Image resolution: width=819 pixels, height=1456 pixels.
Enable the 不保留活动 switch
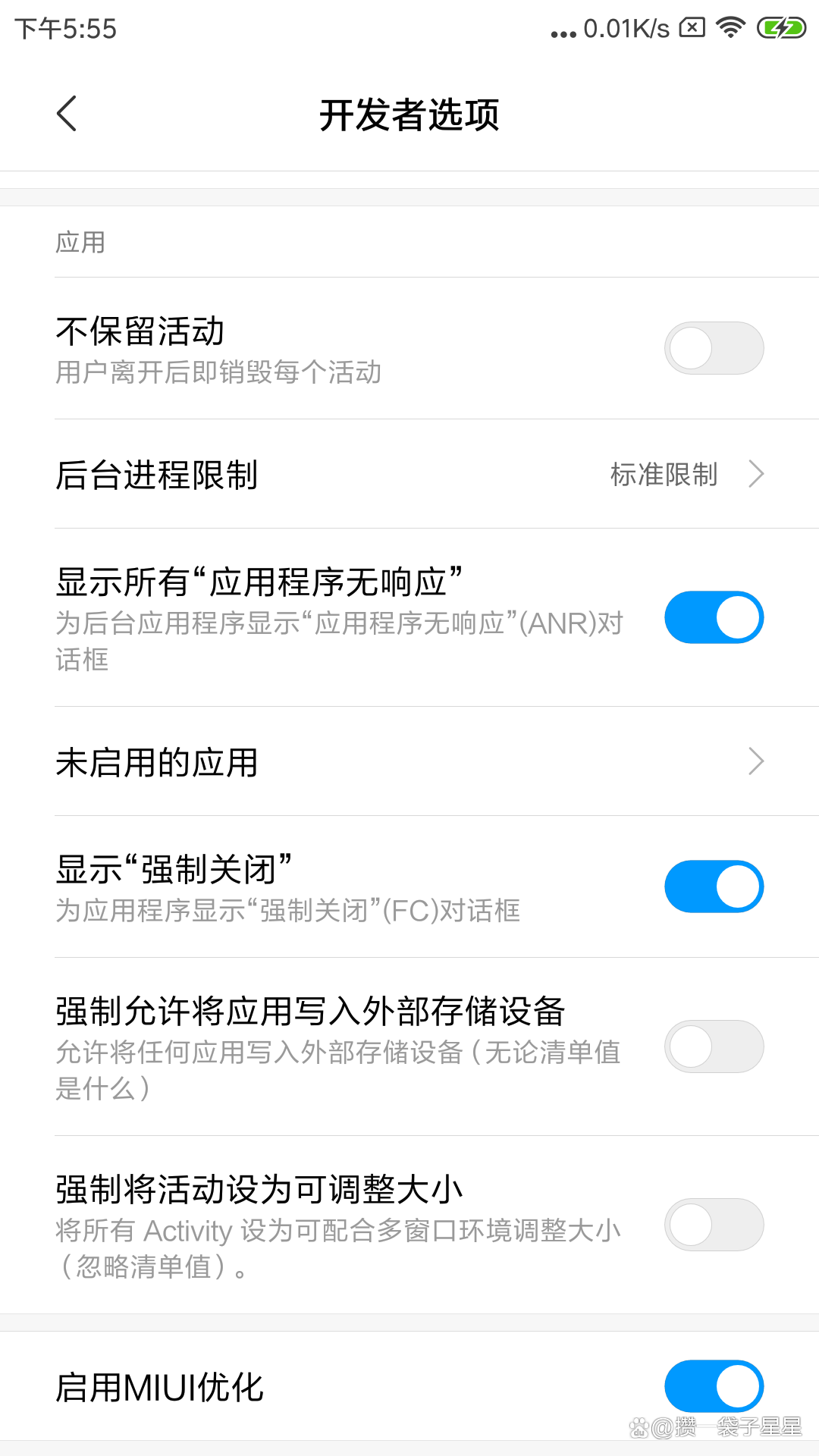(714, 348)
